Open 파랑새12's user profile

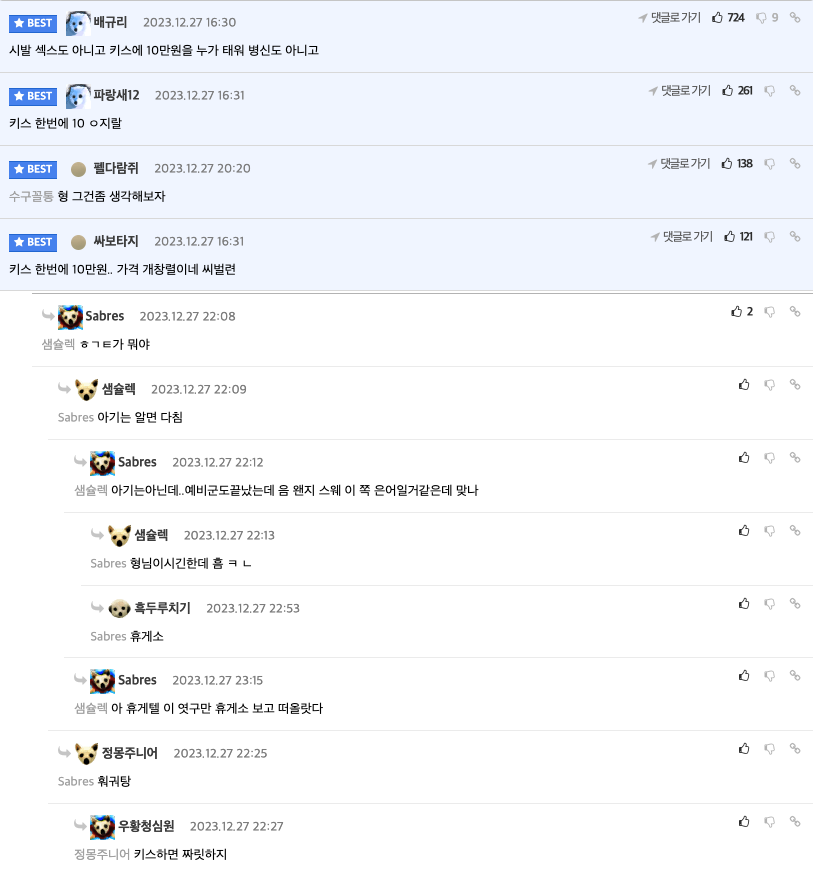[x=116, y=95]
